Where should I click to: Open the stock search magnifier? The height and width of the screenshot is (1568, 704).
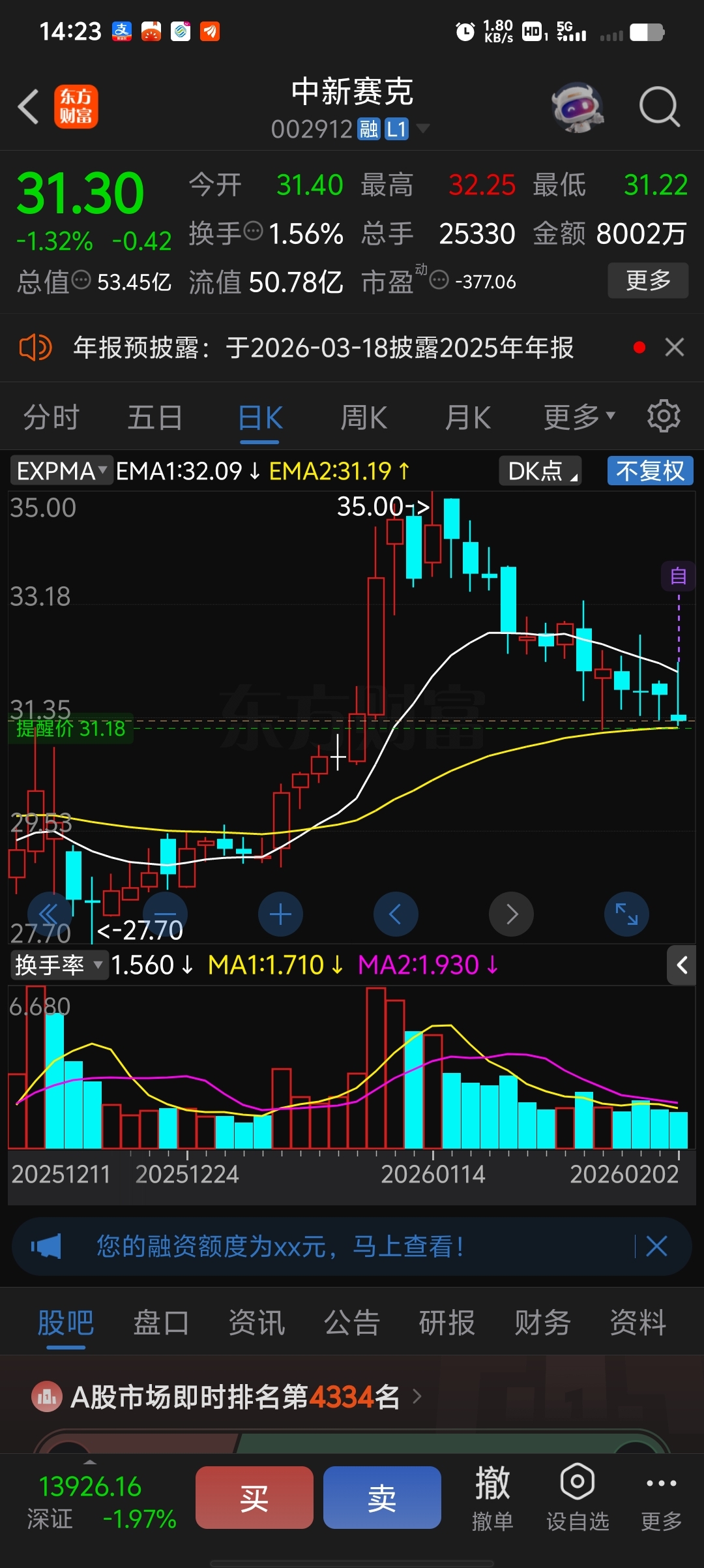point(659,106)
